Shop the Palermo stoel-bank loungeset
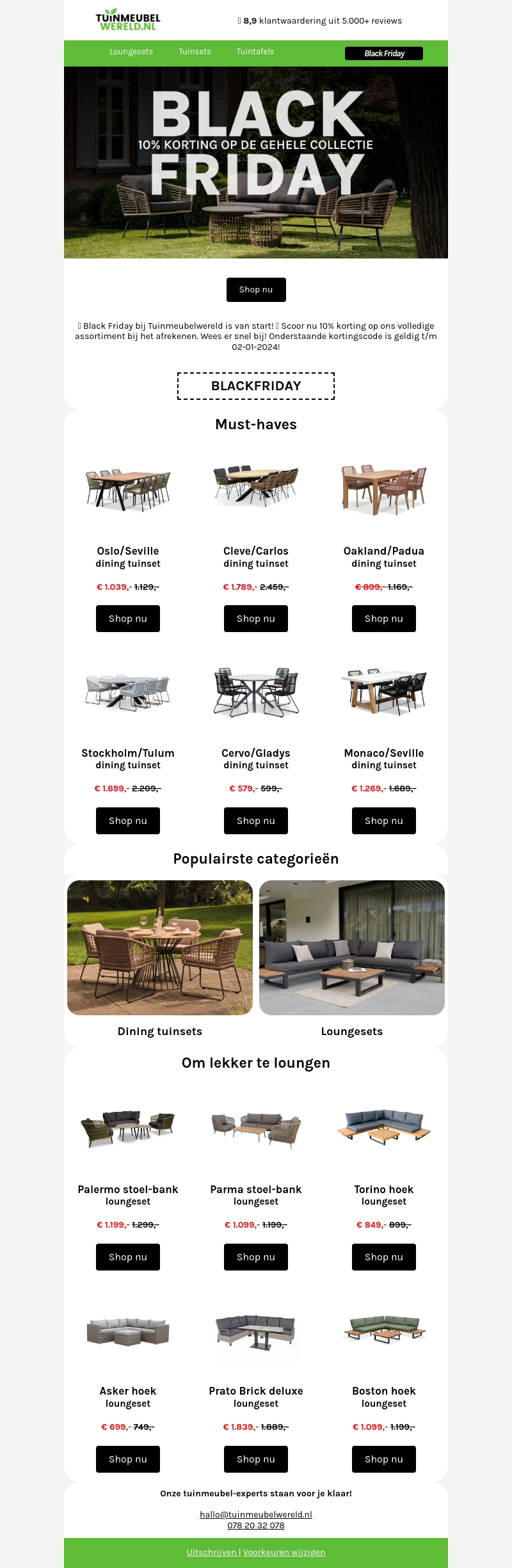 128,1257
